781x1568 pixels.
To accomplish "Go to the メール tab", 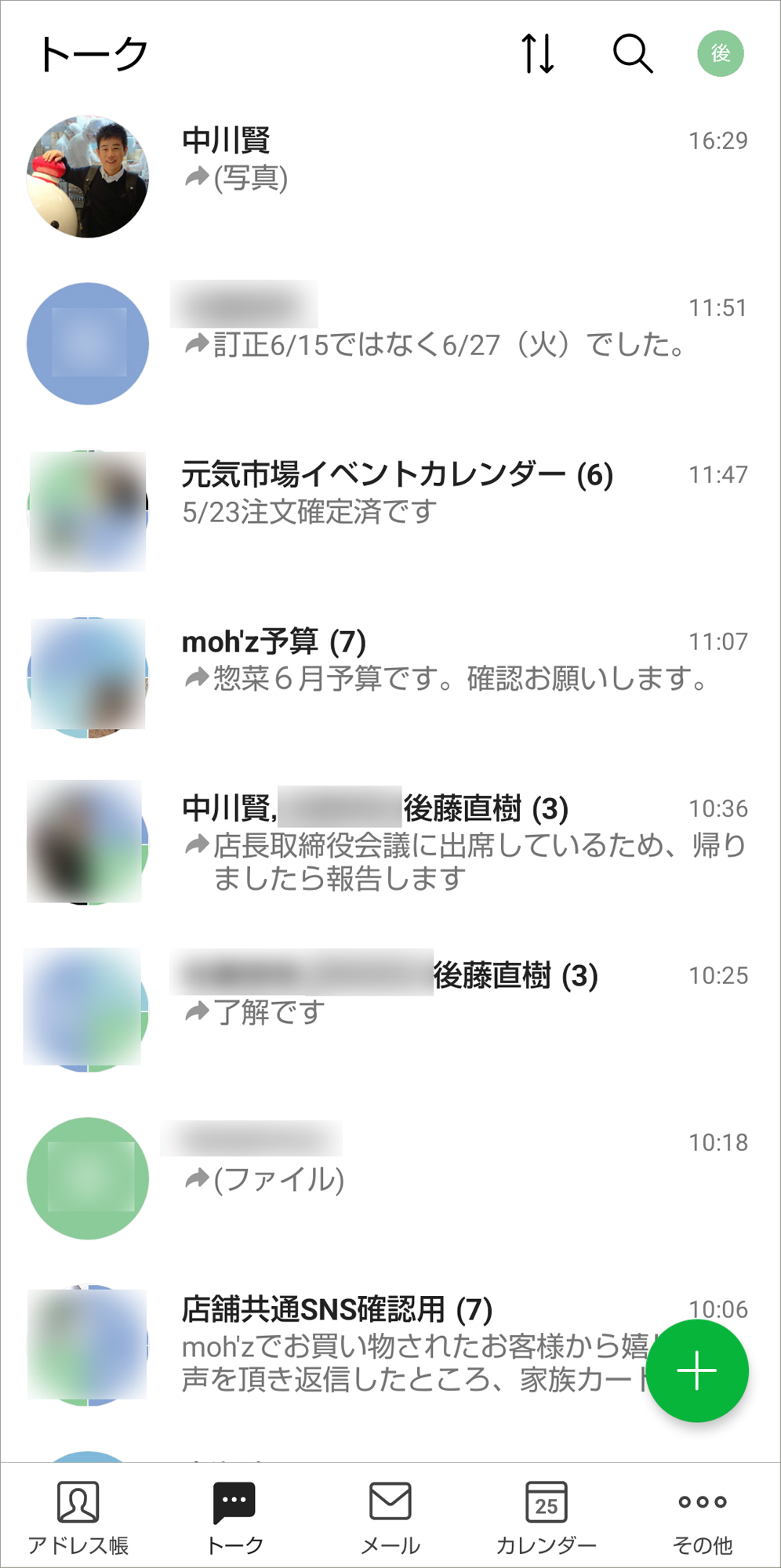I will coord(390,1517).
